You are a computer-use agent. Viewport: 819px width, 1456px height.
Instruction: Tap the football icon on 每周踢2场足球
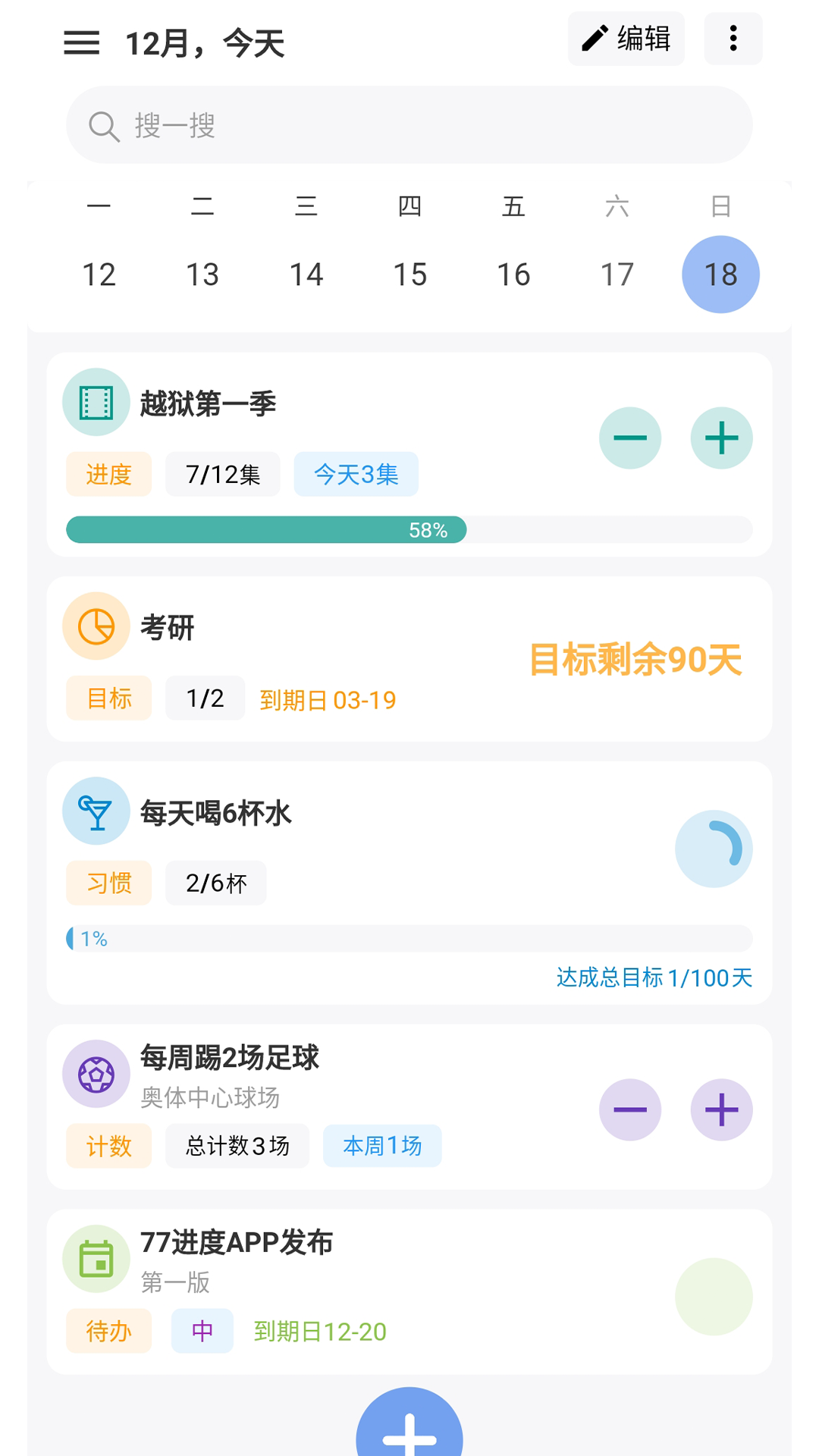click(96, 1074)
